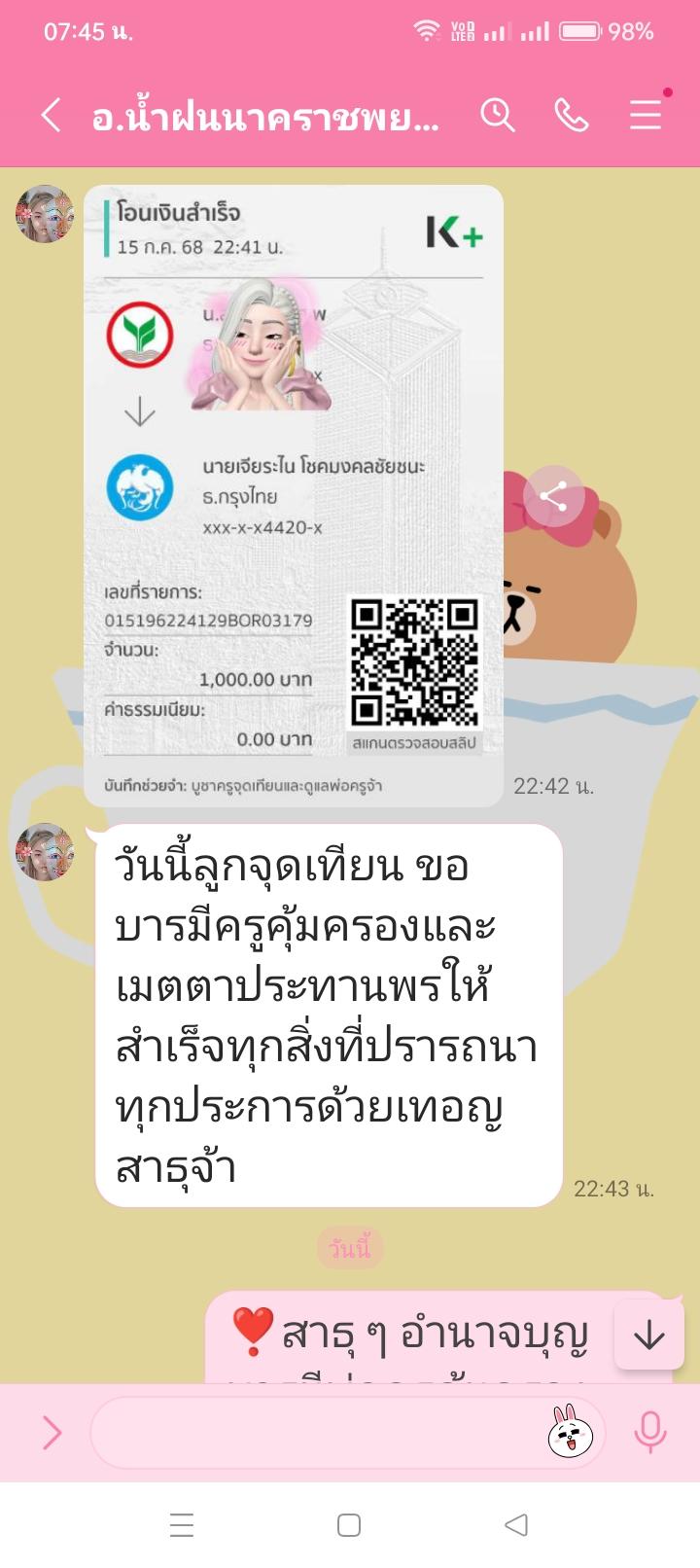This screenshot has width=700, height=1568.
Task: Open the sticker picker
Action: 570,1432
